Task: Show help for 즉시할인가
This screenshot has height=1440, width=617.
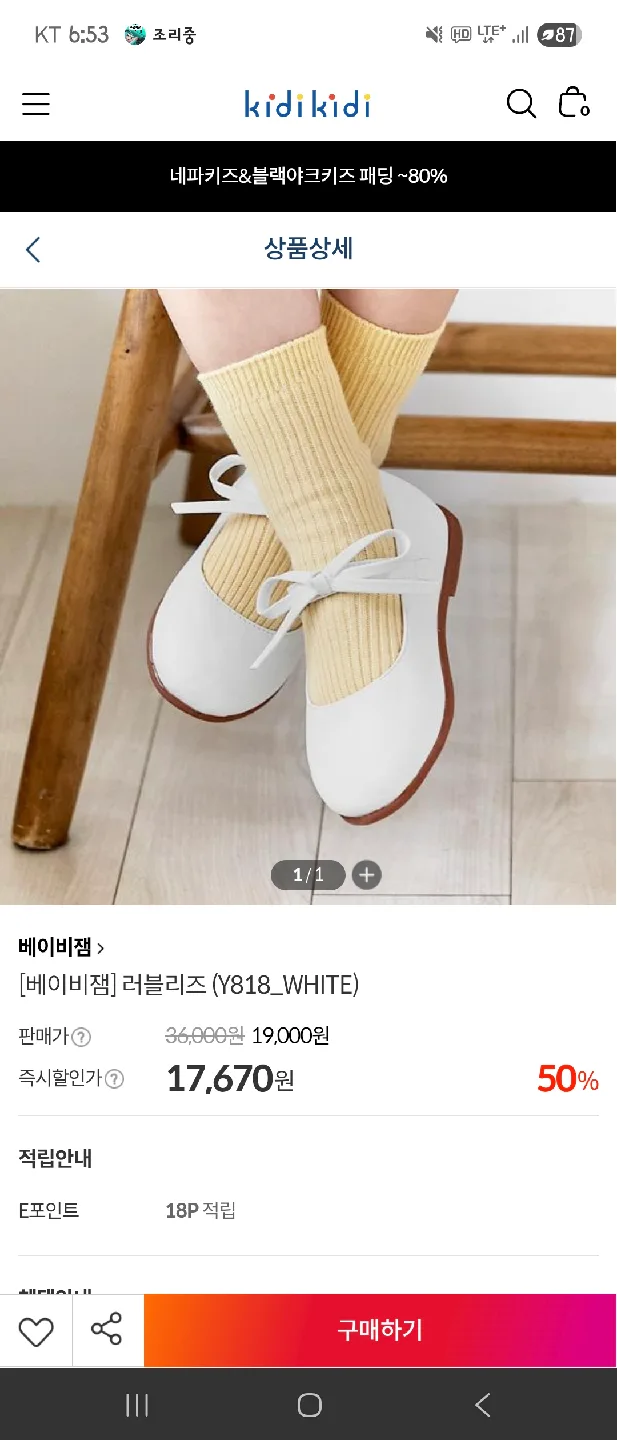Action: click(x=115, y=1079)
